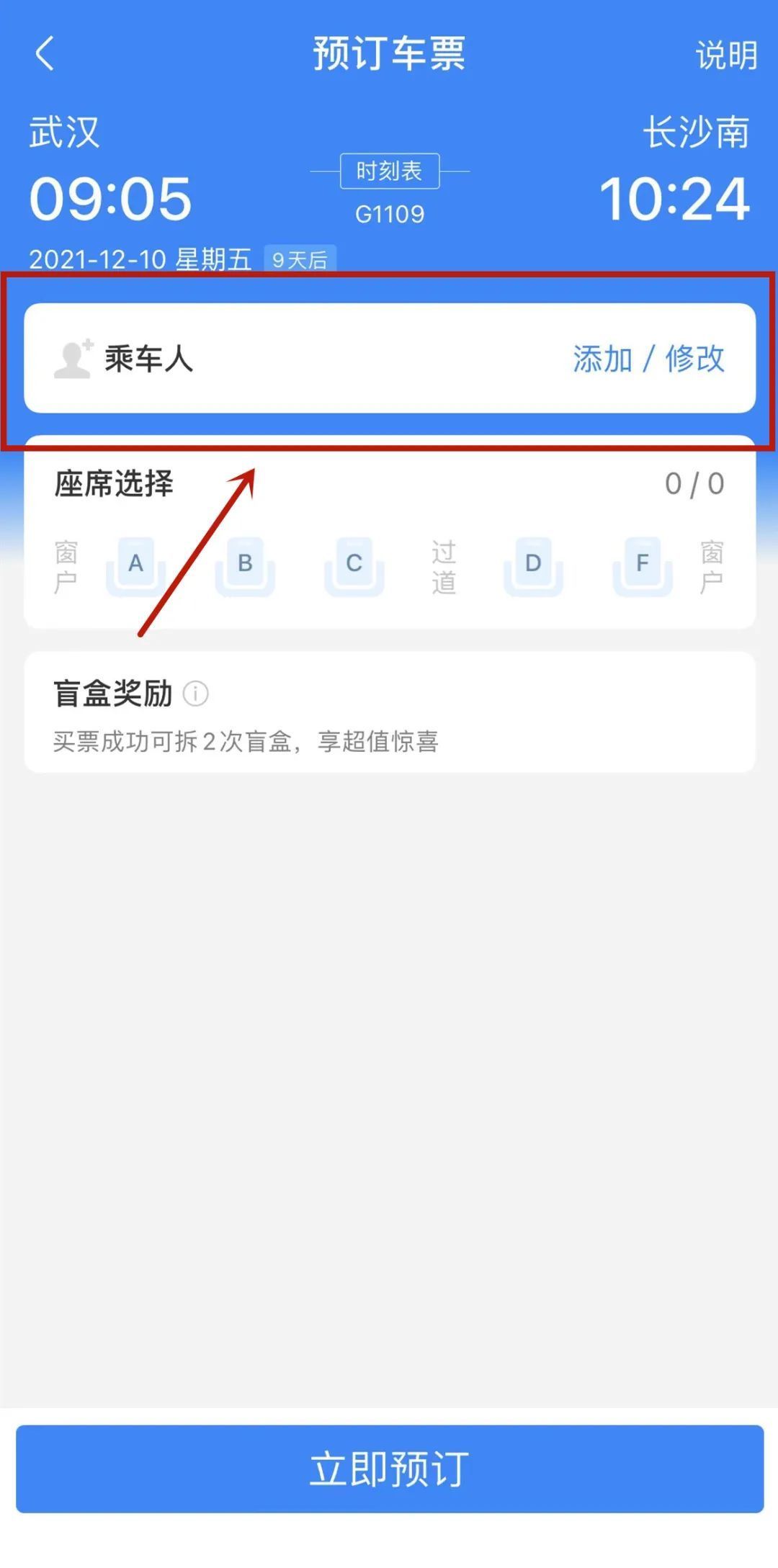View the 时刻表 timetable for G1109
This screenshot has width=778, height=1568.
point(390,171)
